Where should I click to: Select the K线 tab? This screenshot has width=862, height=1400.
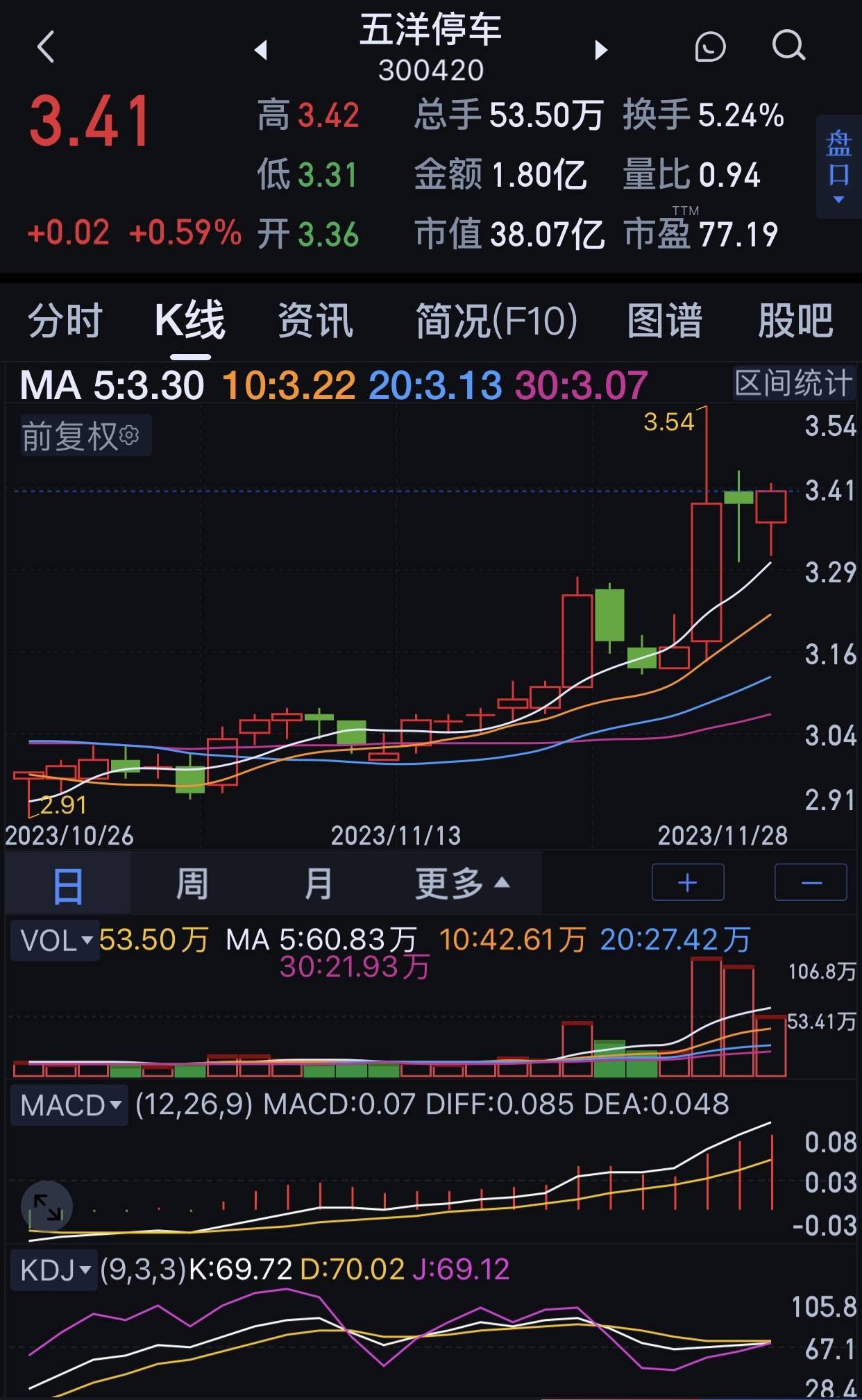[x=190, y=321]
